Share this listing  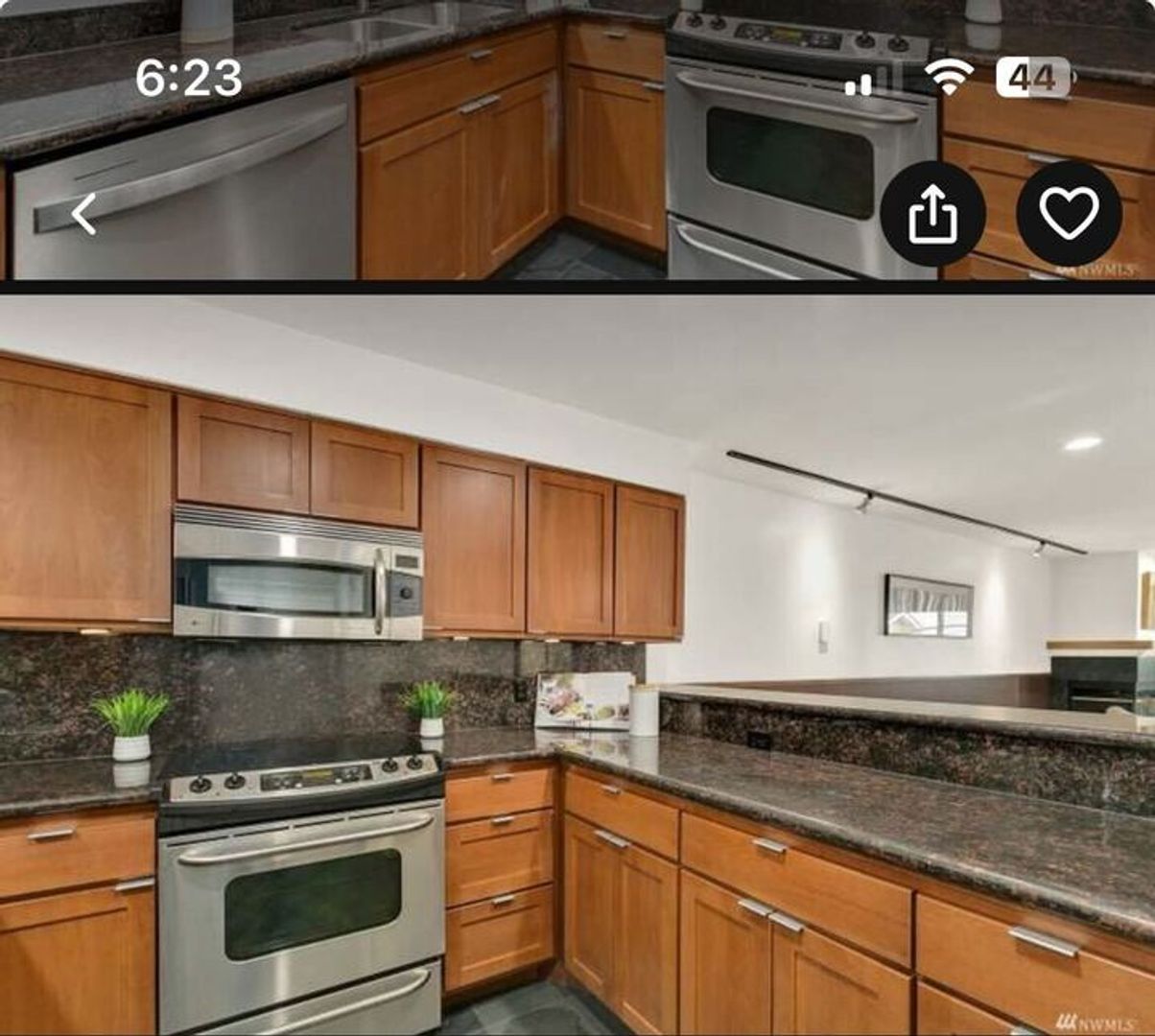click(932, 214)
